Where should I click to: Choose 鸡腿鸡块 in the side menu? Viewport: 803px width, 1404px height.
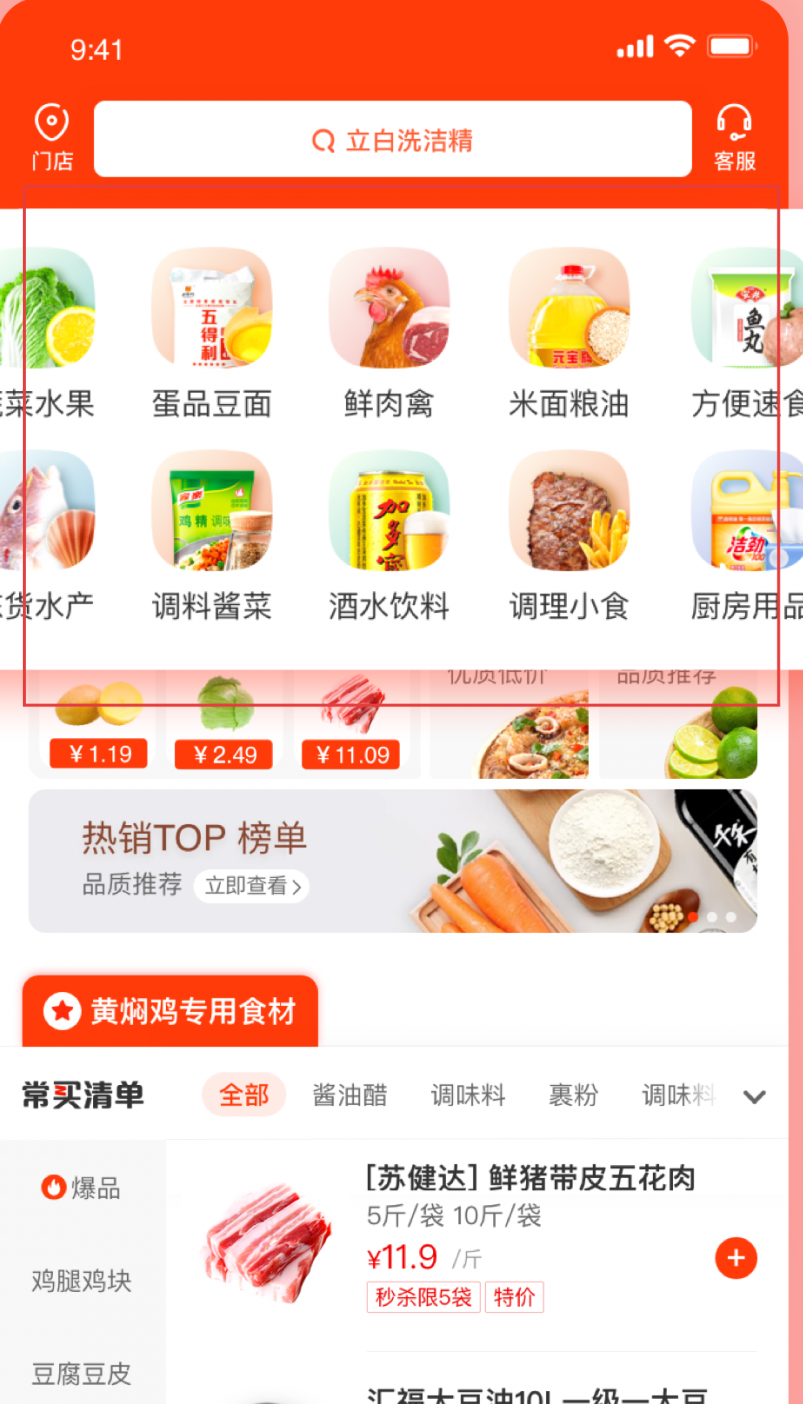pyautogui.click(x=82, y=1281)
